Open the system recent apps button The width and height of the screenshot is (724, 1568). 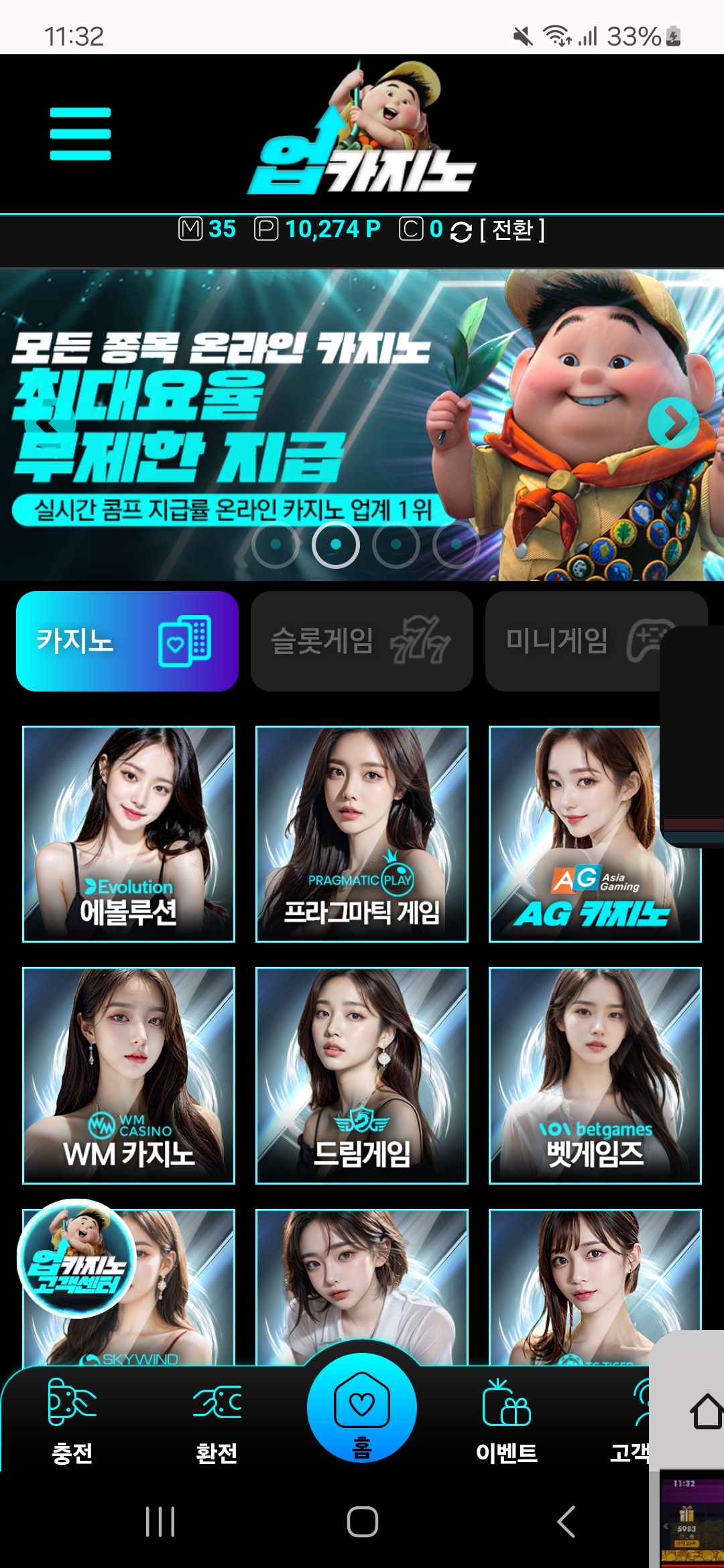[160, 1522]
